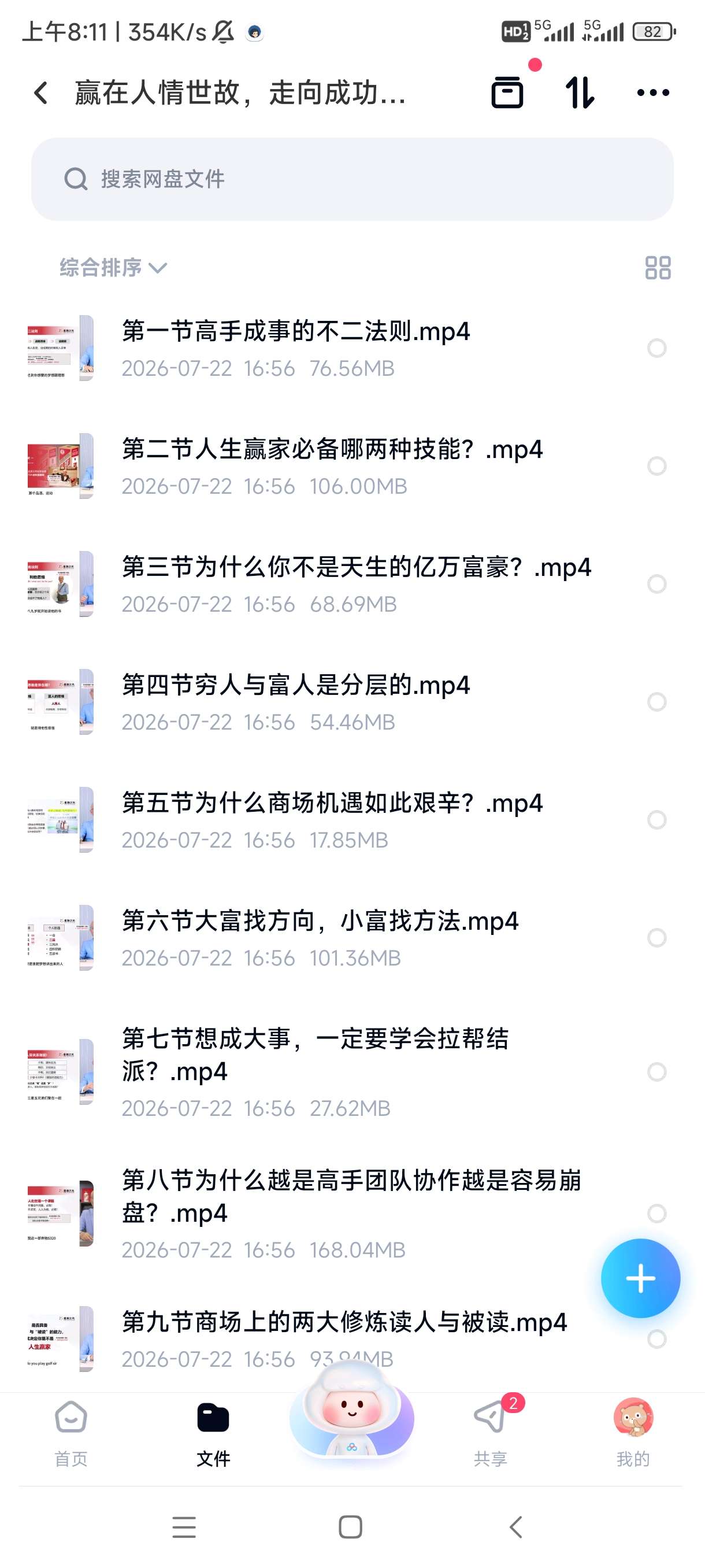Screen dimensions: 705x1568
Task: Expand the 综合排序 sorting dropdown
Action: (113, 267)
